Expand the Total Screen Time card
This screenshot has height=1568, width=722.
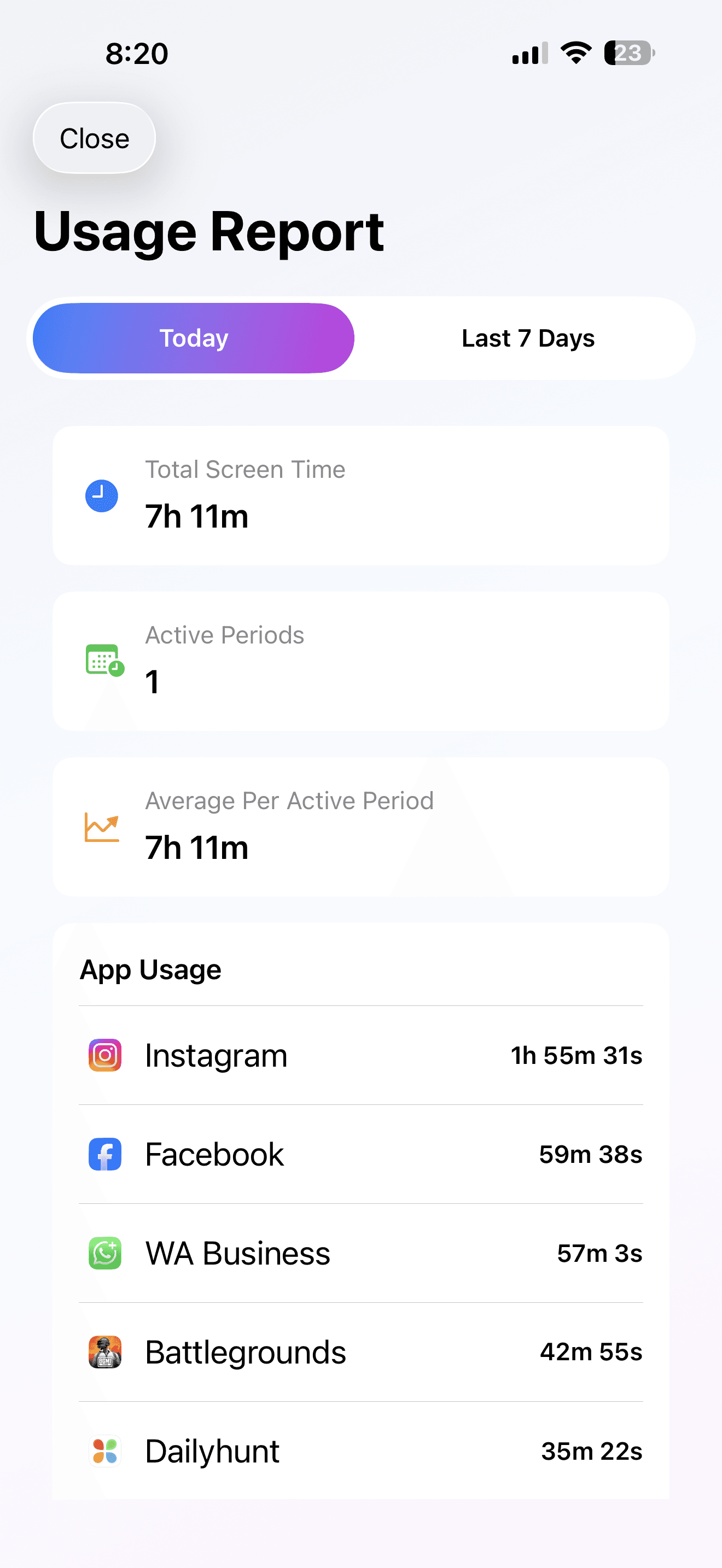coord(362,496)
